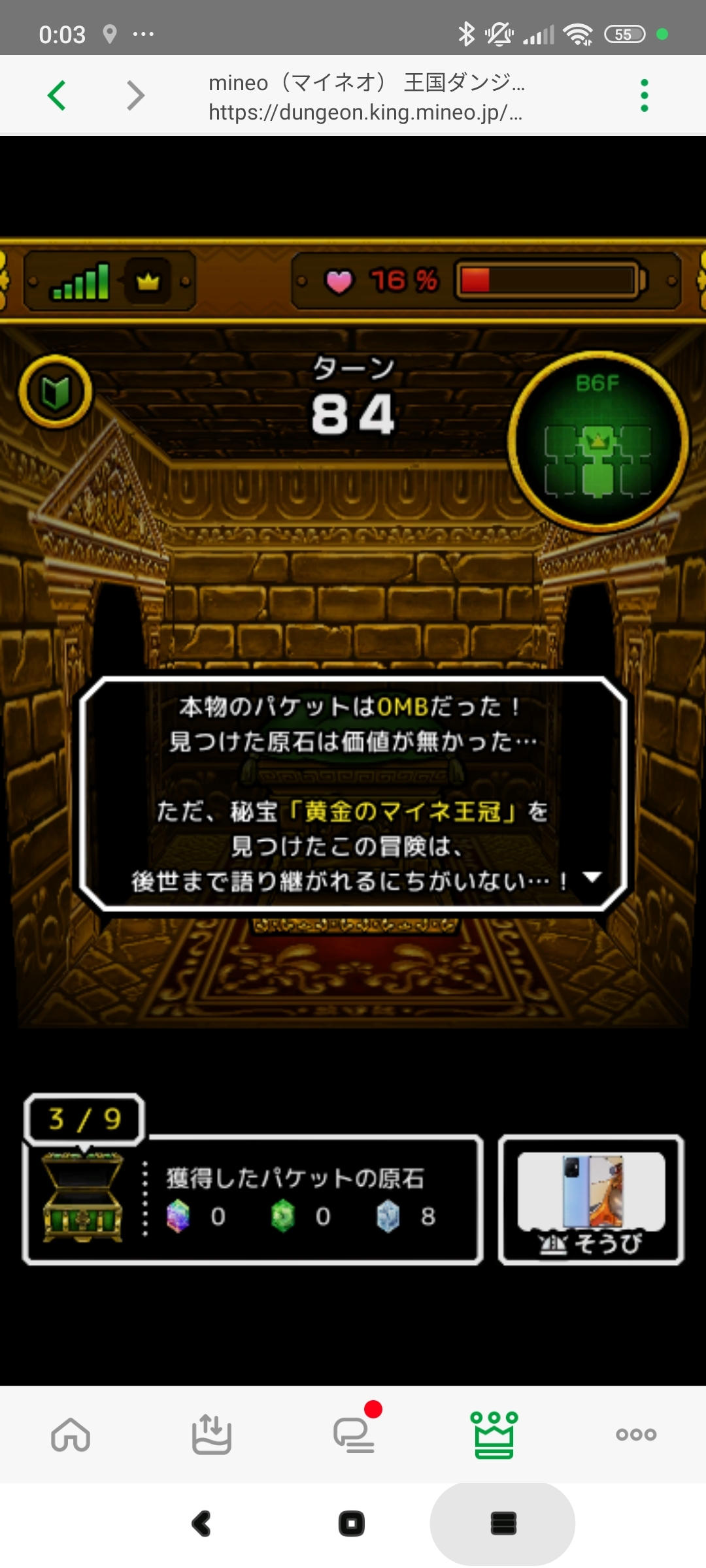Open the そうび equipment panel

591,1200
